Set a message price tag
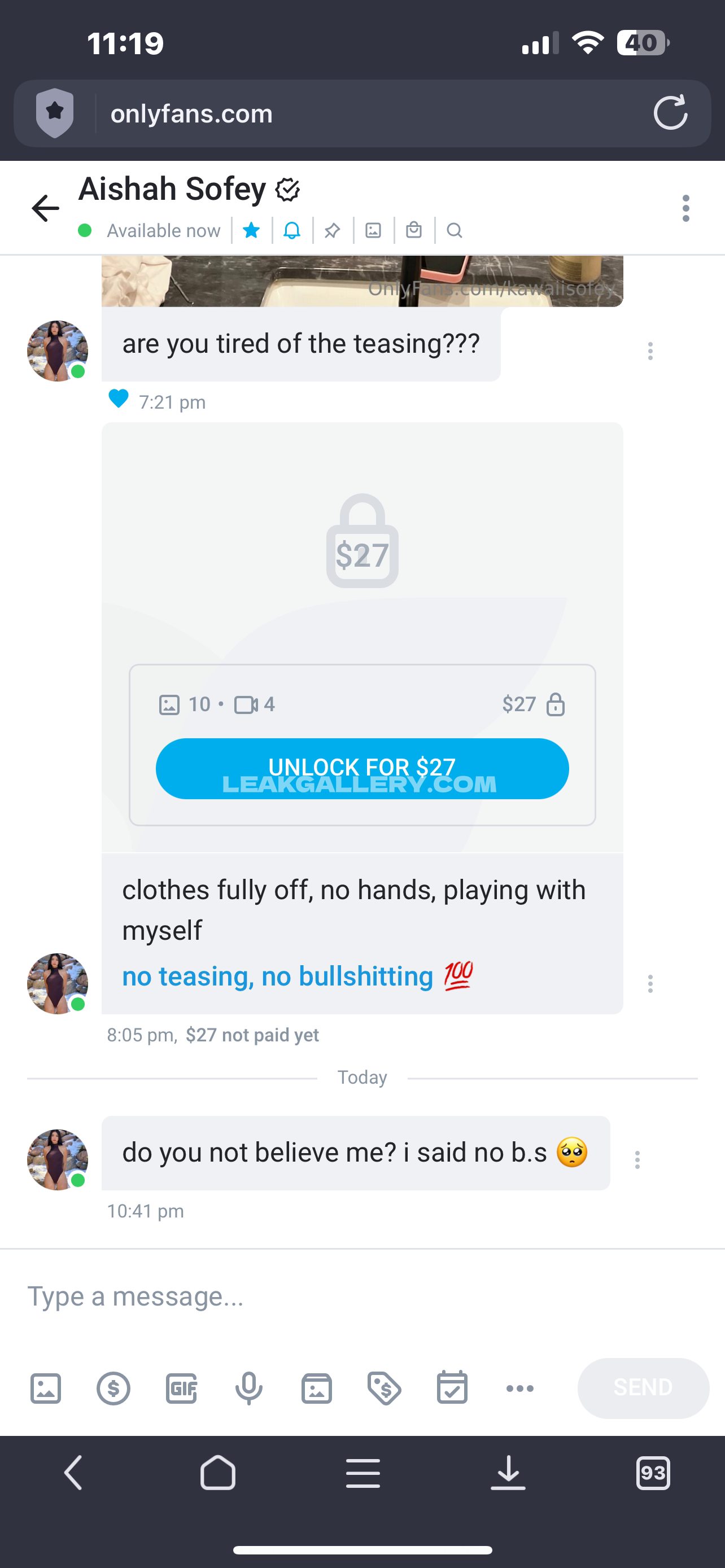 coord(384,1389)
